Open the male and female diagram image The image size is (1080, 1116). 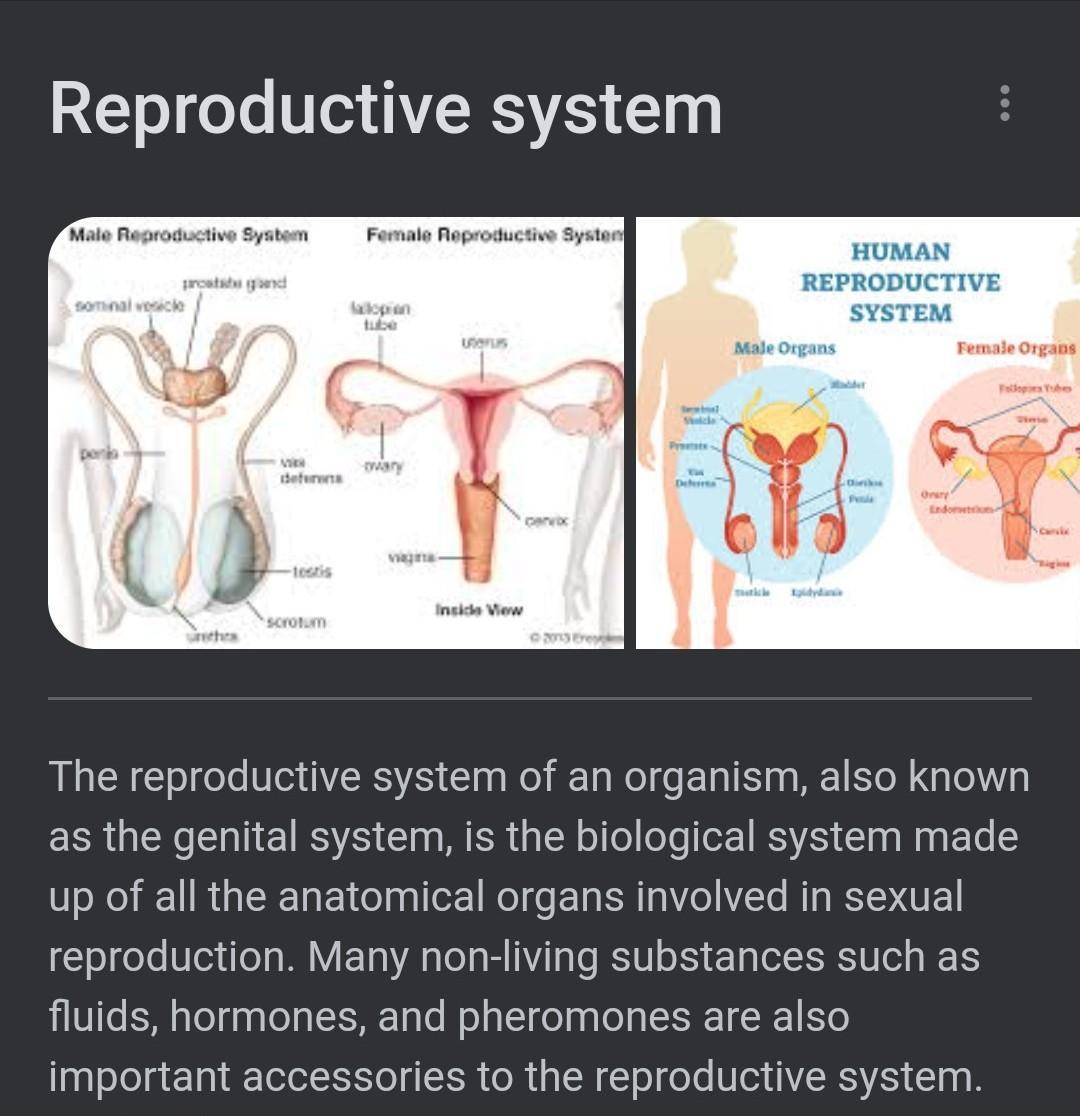(336, 433)
